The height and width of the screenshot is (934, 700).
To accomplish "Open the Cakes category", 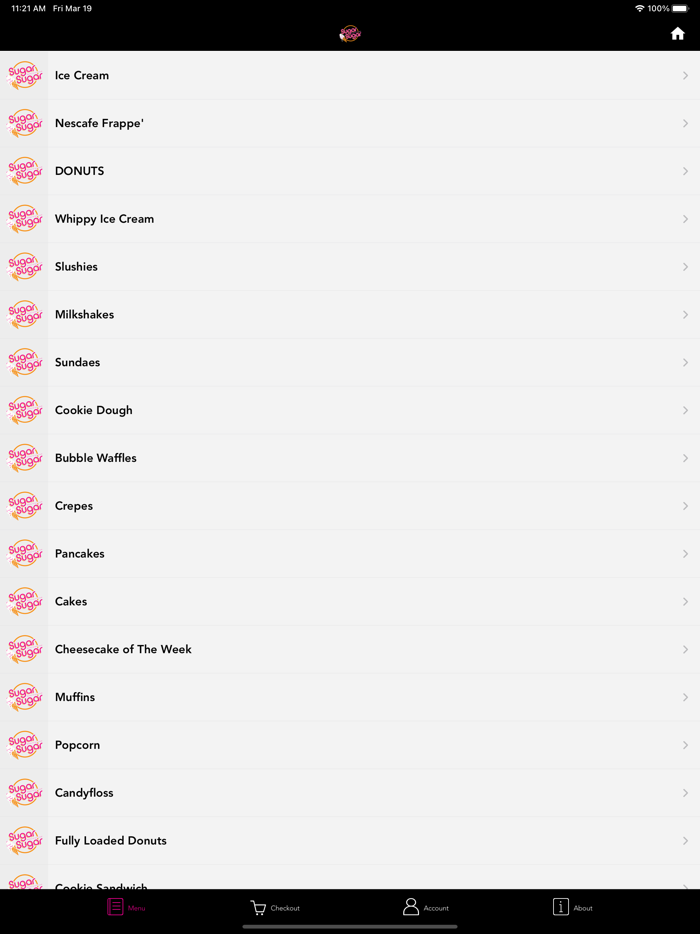I will click(x=350, y=602).
